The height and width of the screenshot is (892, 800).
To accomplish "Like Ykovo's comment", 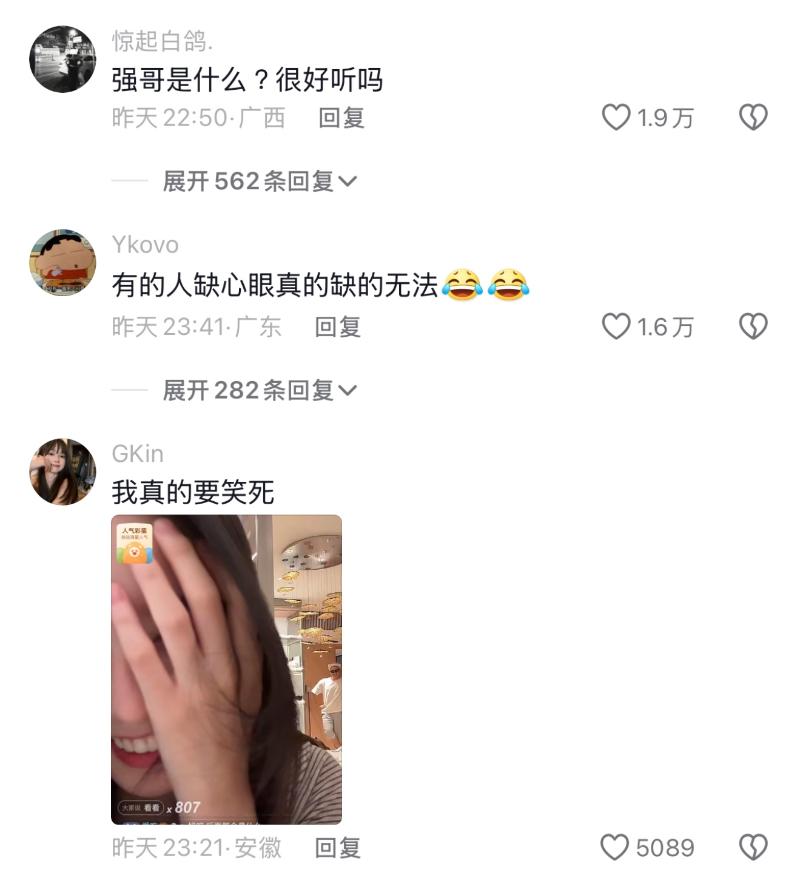I will (616, 326).
